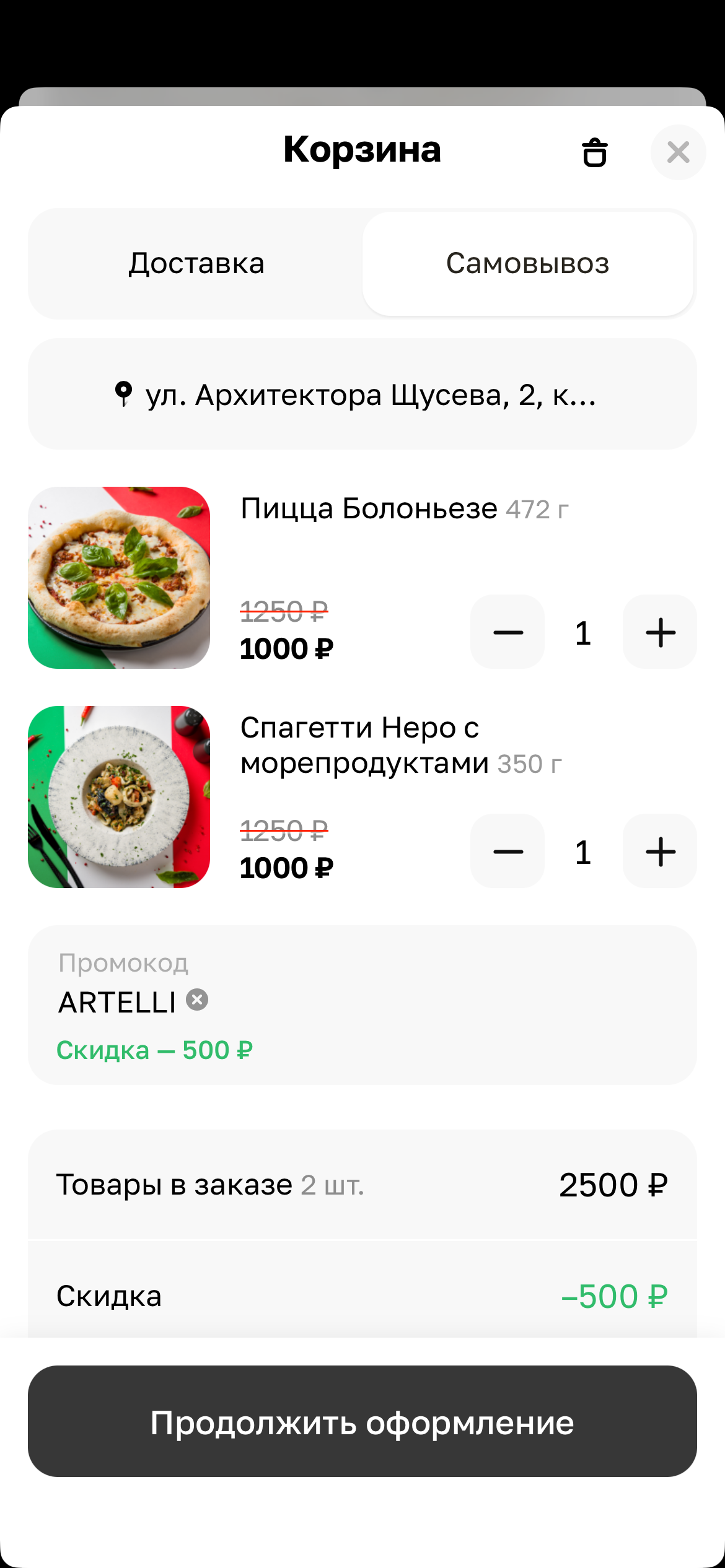Image resolution: width=725 pixels, height=1568 pixels.
Task: Add one more Спагетти Неро
Action: click(660, 852)
